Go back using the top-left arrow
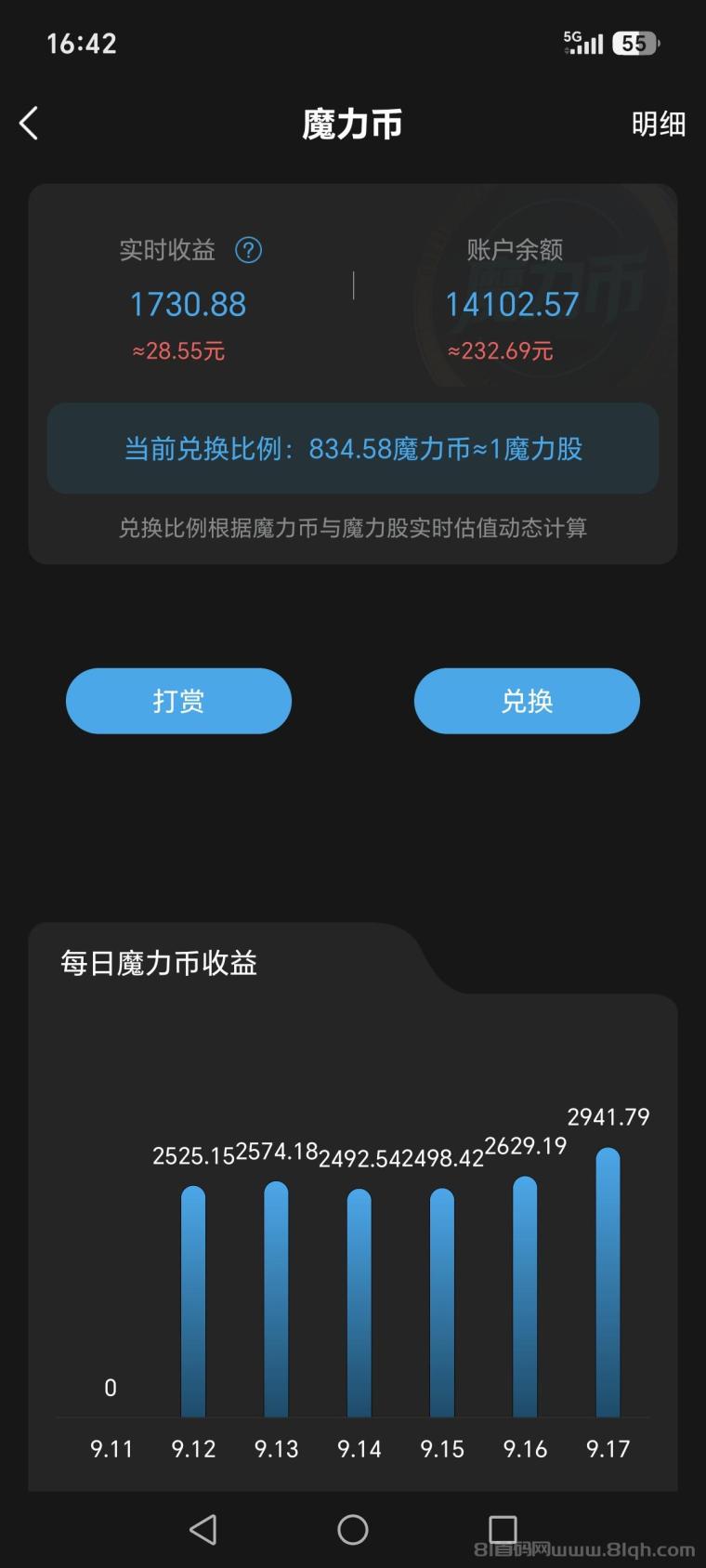The width and height of the screenshot is (706, 1568). pos(29,123)
